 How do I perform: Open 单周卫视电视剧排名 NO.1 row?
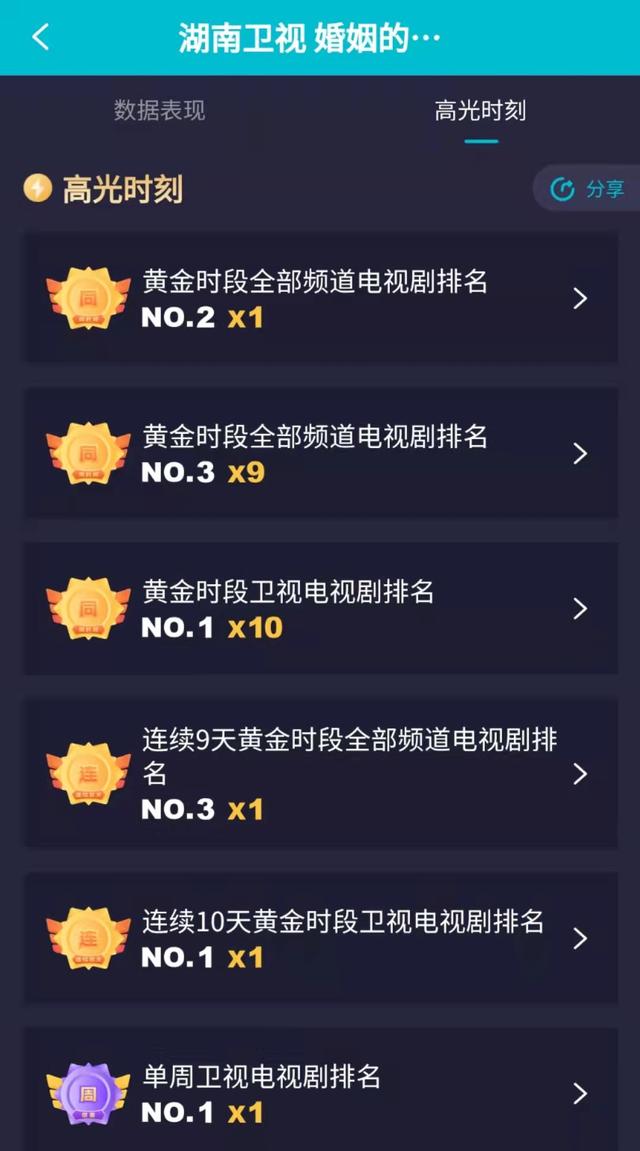[321, 1092]
